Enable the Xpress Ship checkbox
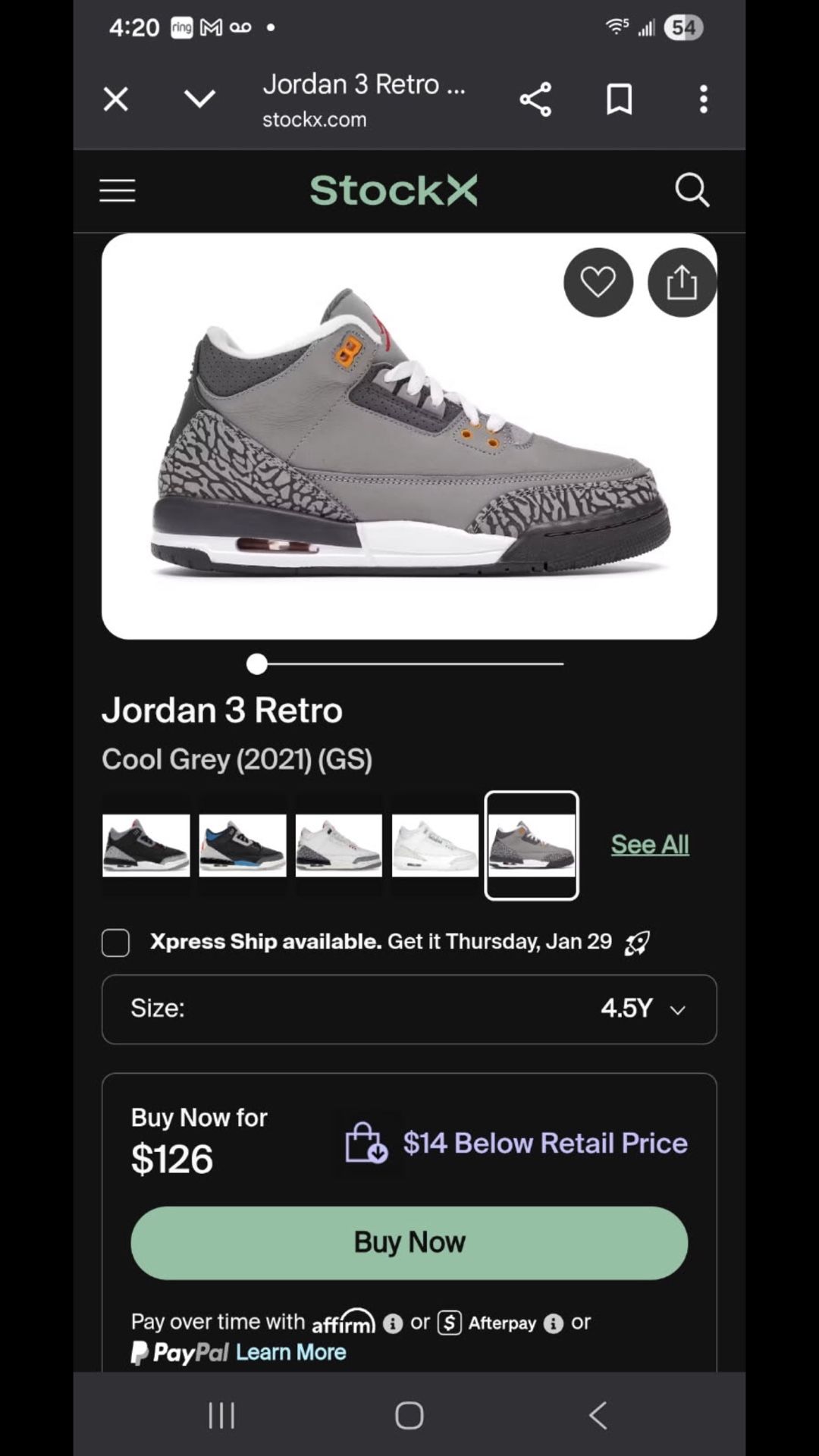 pyautogui.click(x=115, y=943)
